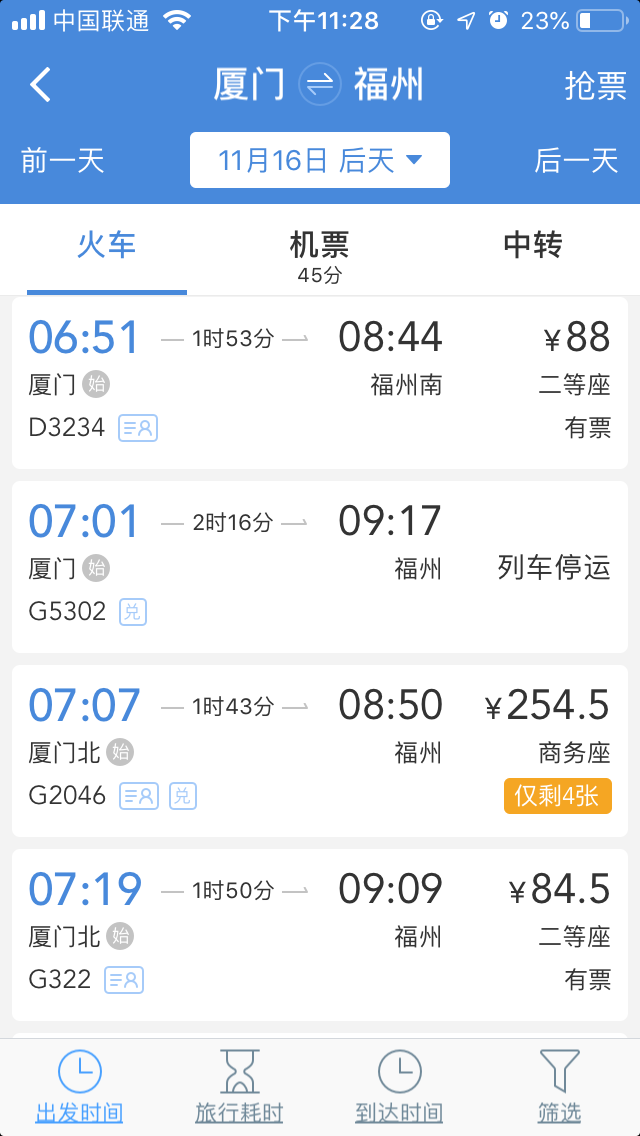Open train G5302 departing 07:01
Screen dimensions: 640x1136
pos(319,566)
